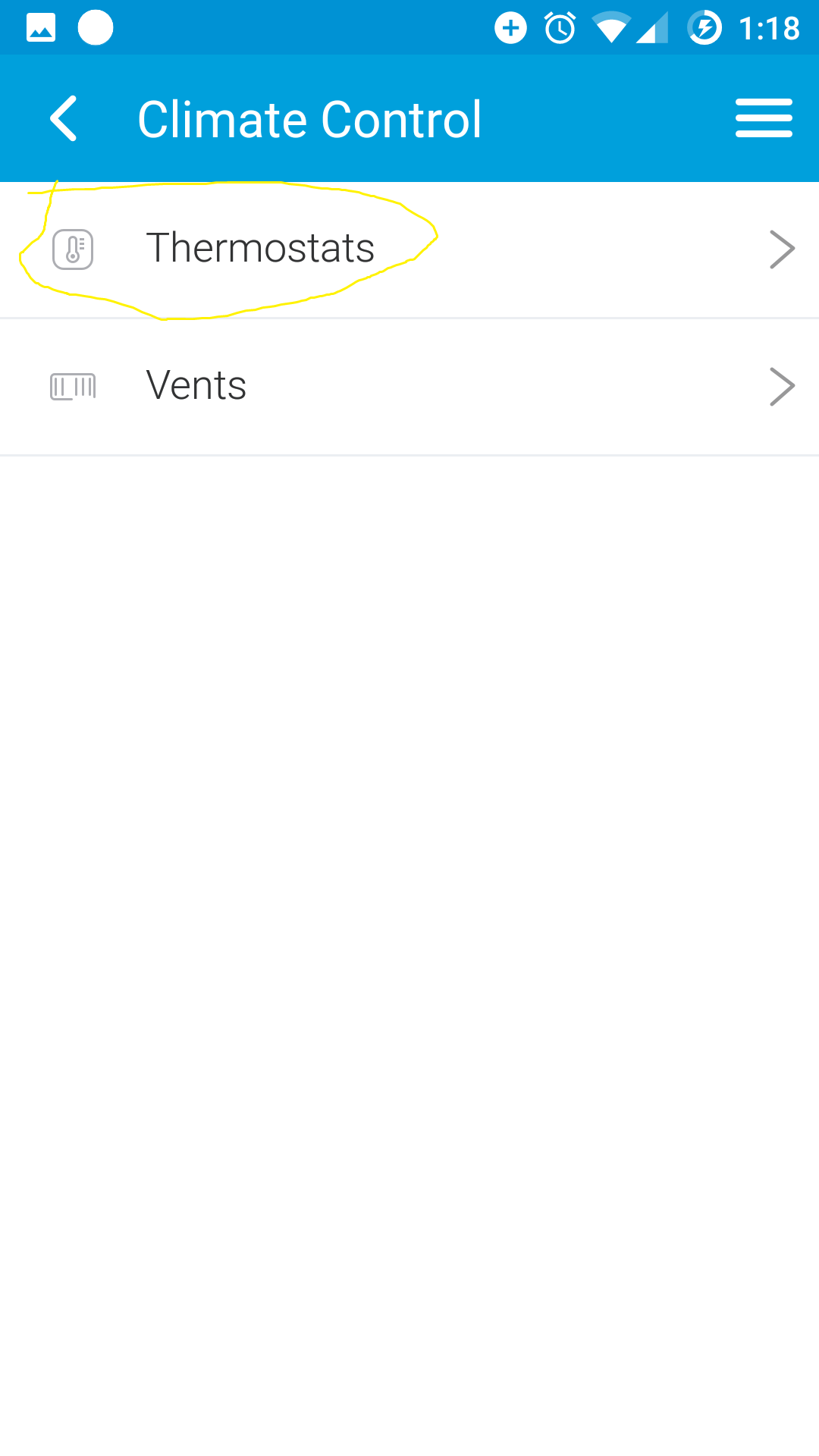This screenshot has height=1456, width=819.
Task: Open the Vents row
Action: (x=409, y=386)
